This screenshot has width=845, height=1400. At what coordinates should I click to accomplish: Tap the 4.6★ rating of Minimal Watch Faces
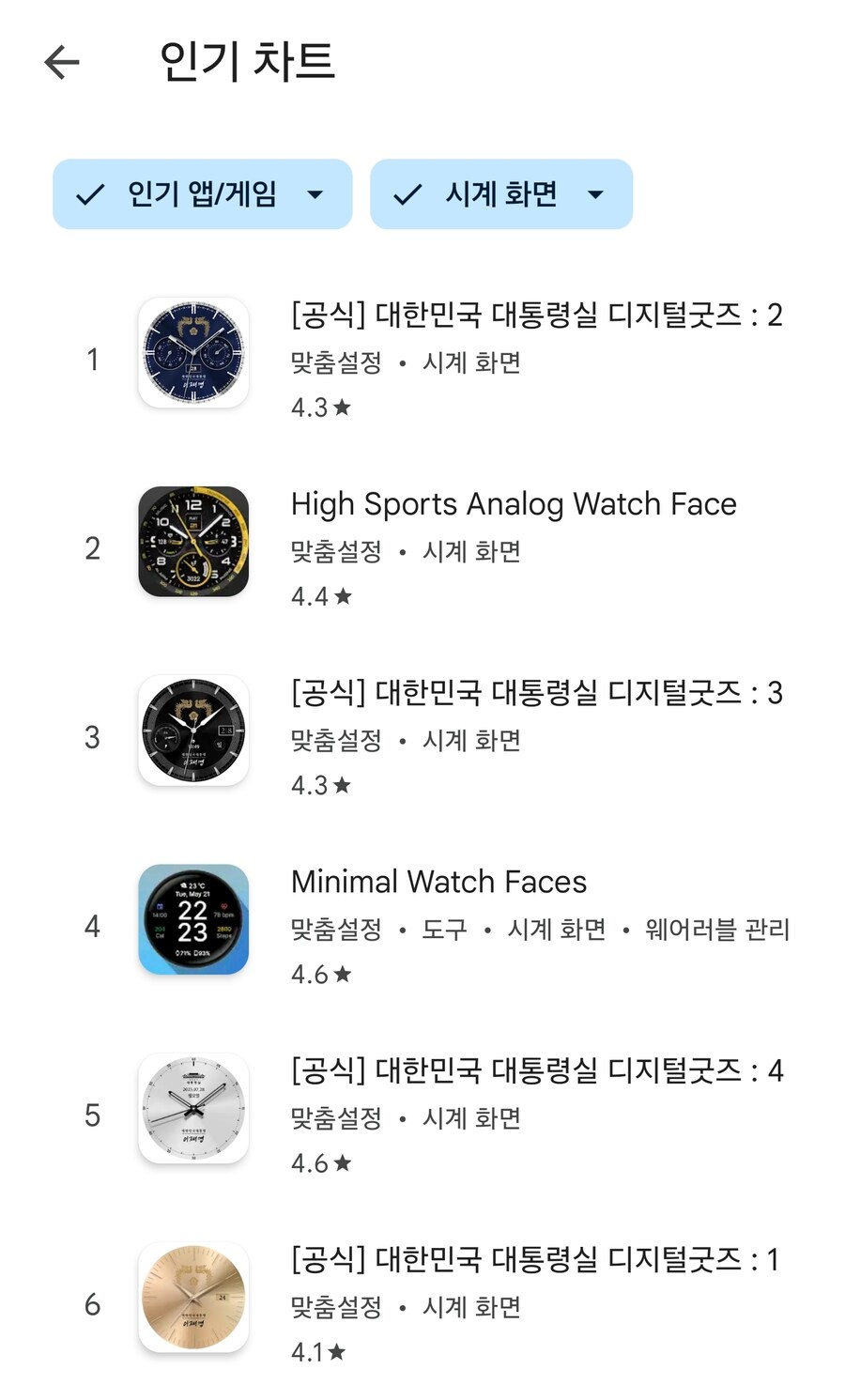coord(322,975)
